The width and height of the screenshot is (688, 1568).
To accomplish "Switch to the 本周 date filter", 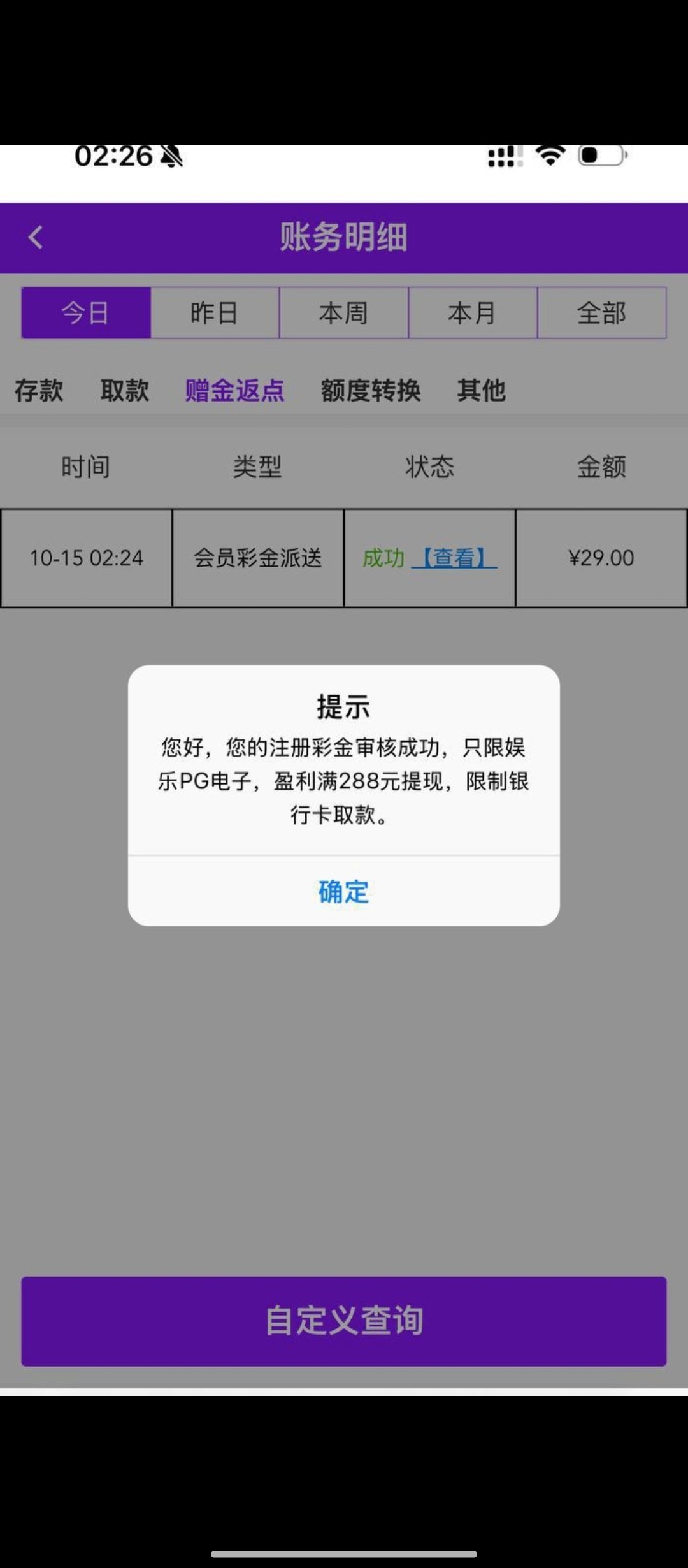I will coord(343,313).
